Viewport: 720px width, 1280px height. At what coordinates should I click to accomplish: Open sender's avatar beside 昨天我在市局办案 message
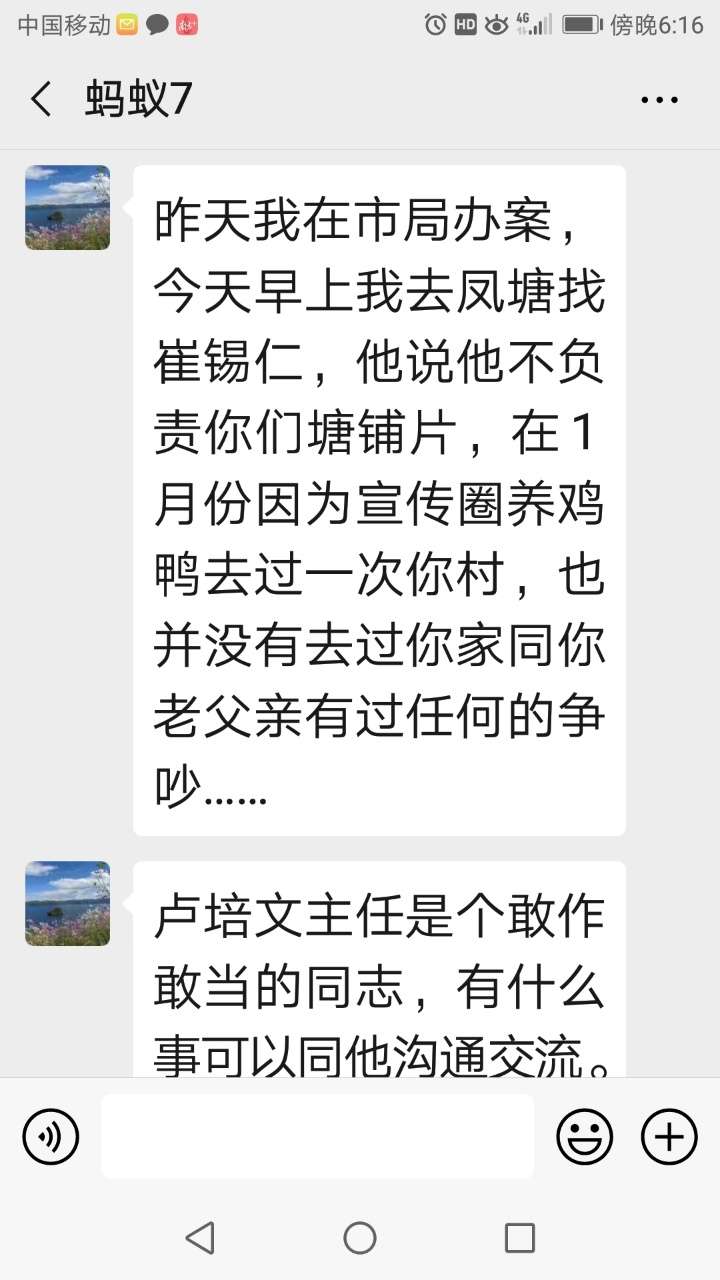(x=67, y=207)
